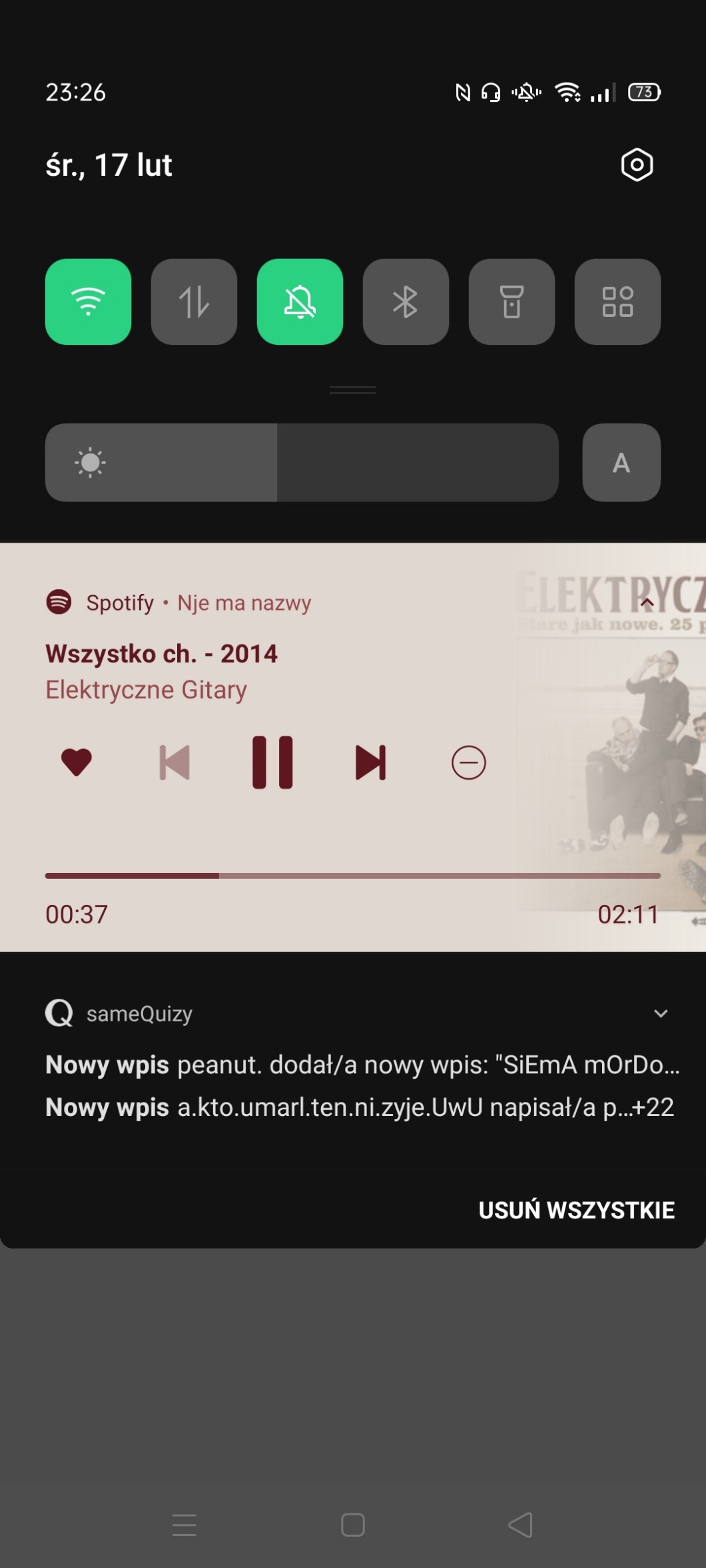
Task: Pause the song Wszystko ch. - 2014
Action: tap(272, 762)
